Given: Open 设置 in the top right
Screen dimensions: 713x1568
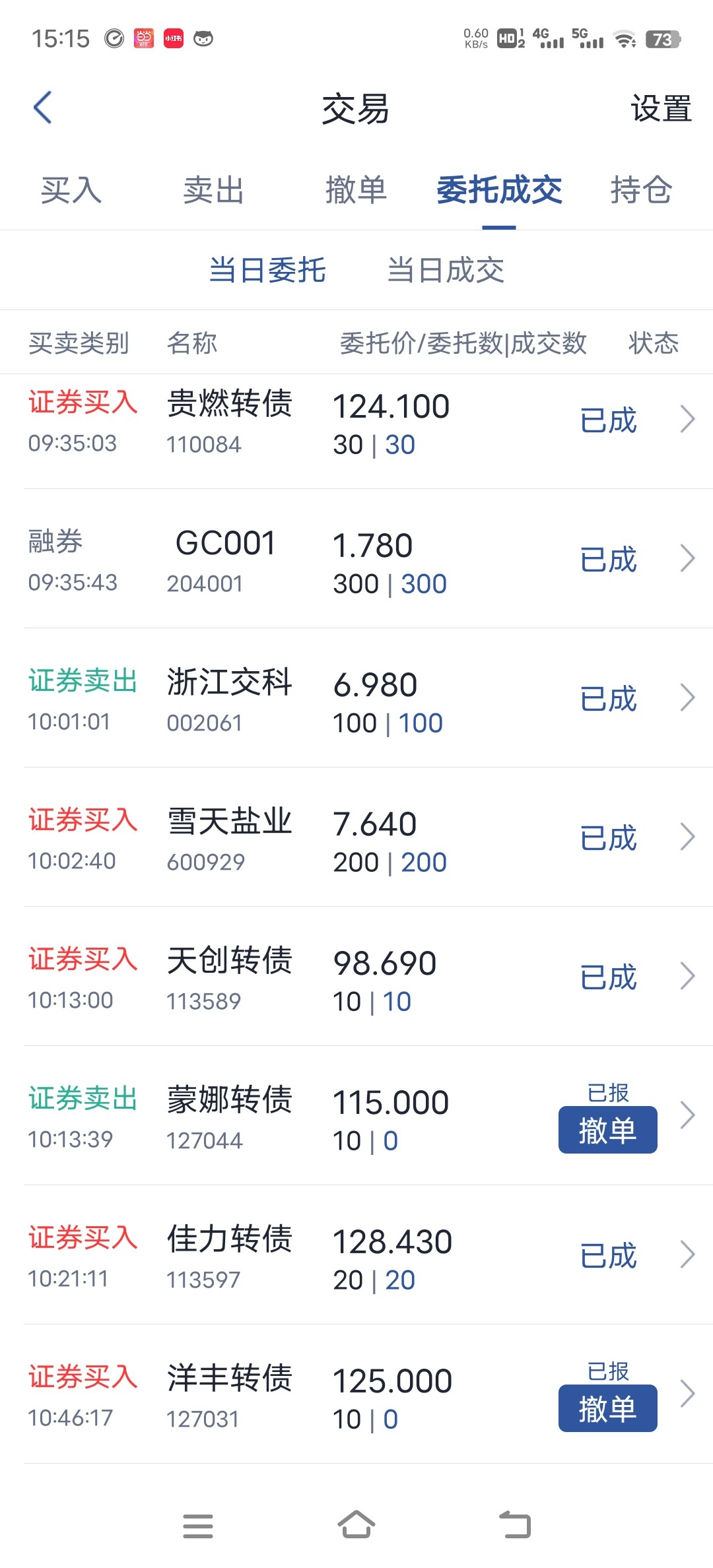Looking at the screenshot, I should 661,108.
